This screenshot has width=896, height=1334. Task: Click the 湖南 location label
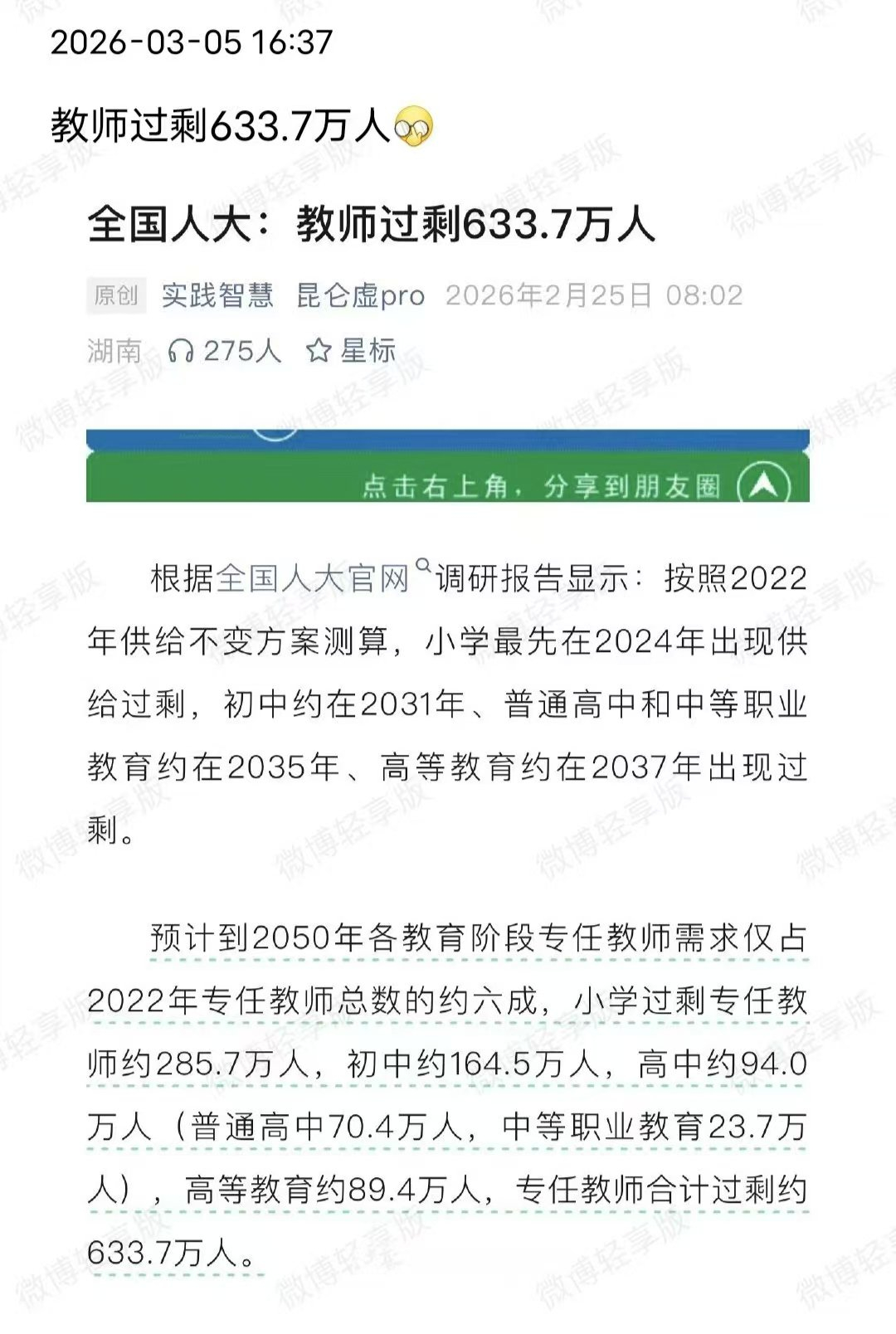click(x=113, y=352)
